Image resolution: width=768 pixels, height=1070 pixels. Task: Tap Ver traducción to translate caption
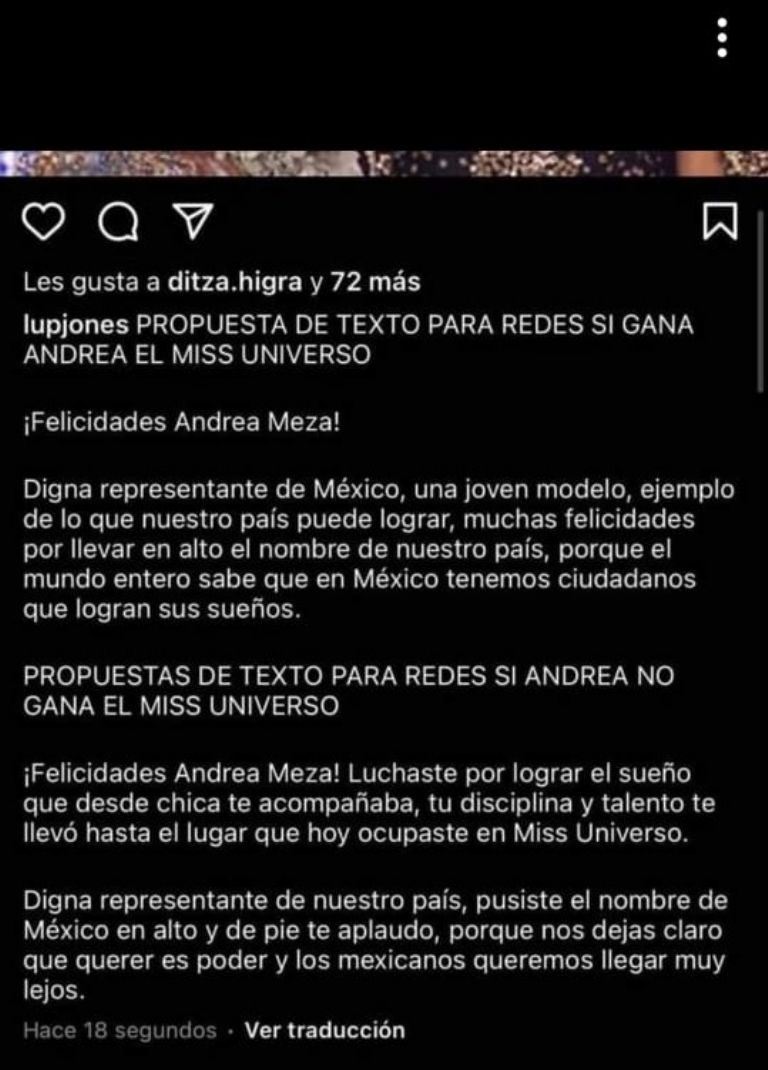point(325,1030)
